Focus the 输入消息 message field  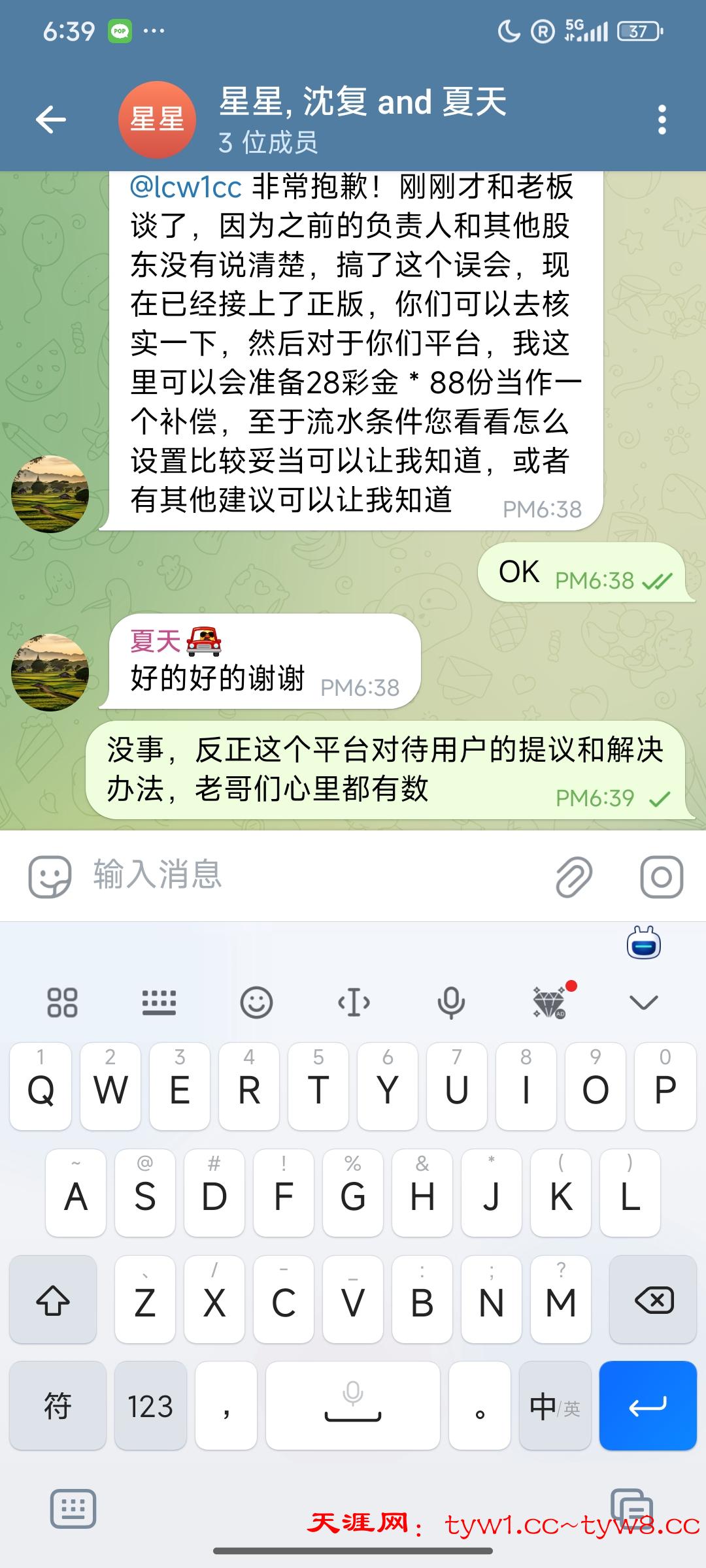314,875
